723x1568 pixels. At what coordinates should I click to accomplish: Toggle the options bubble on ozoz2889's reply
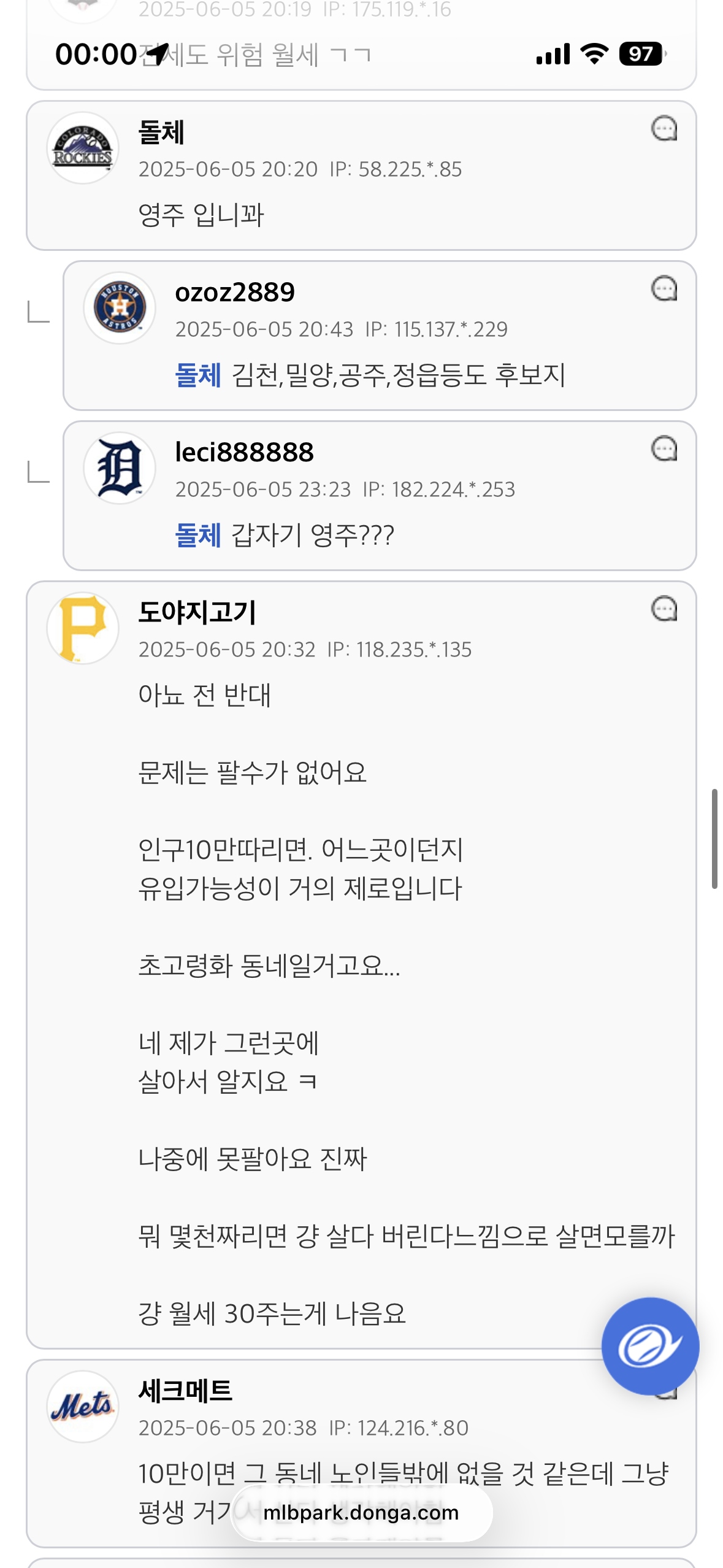click(662, 288)
